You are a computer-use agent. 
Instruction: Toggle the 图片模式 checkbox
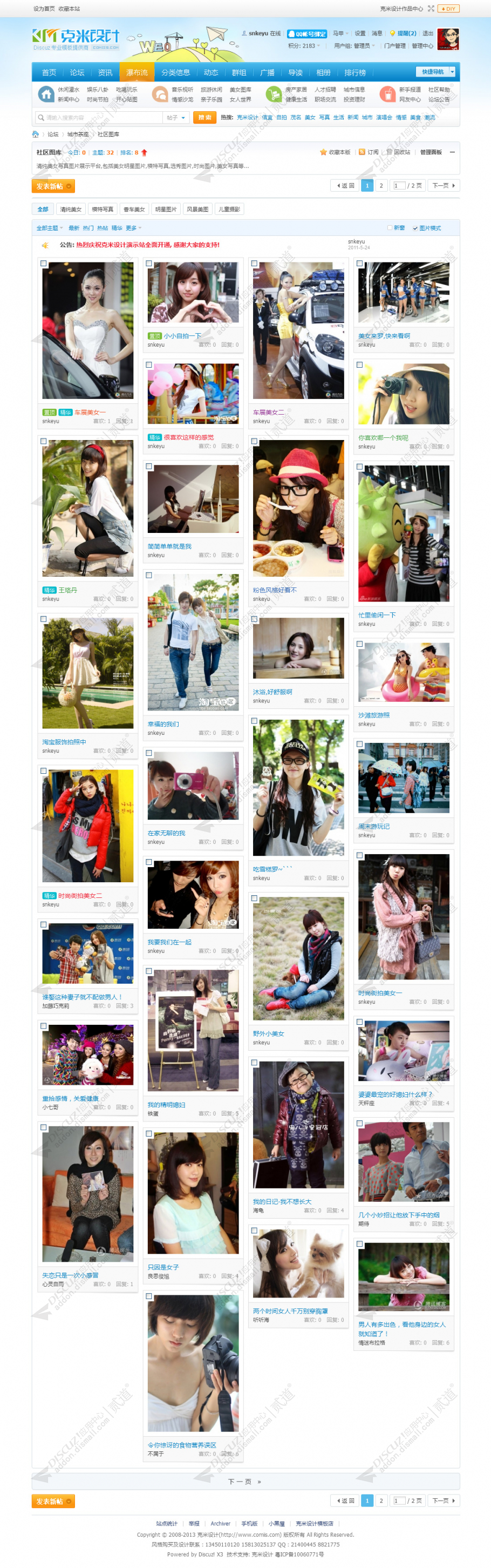pos(415,228)
